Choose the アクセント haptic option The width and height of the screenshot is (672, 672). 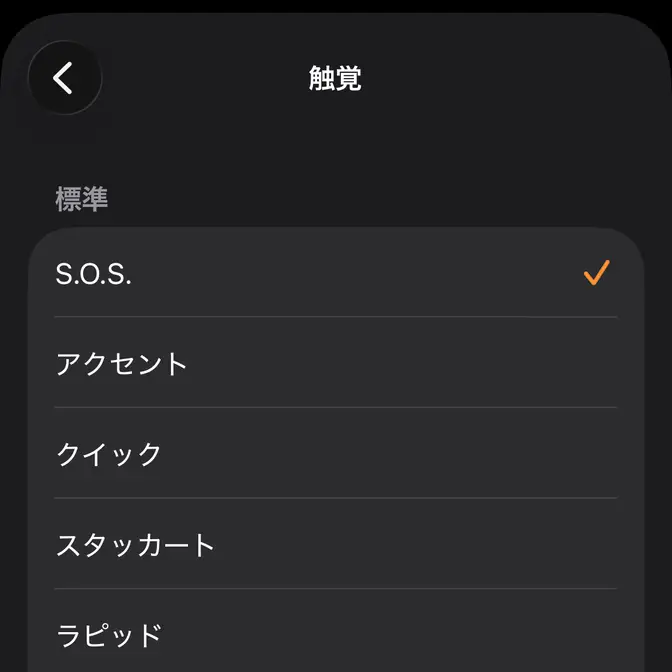[x=335, y=364]
